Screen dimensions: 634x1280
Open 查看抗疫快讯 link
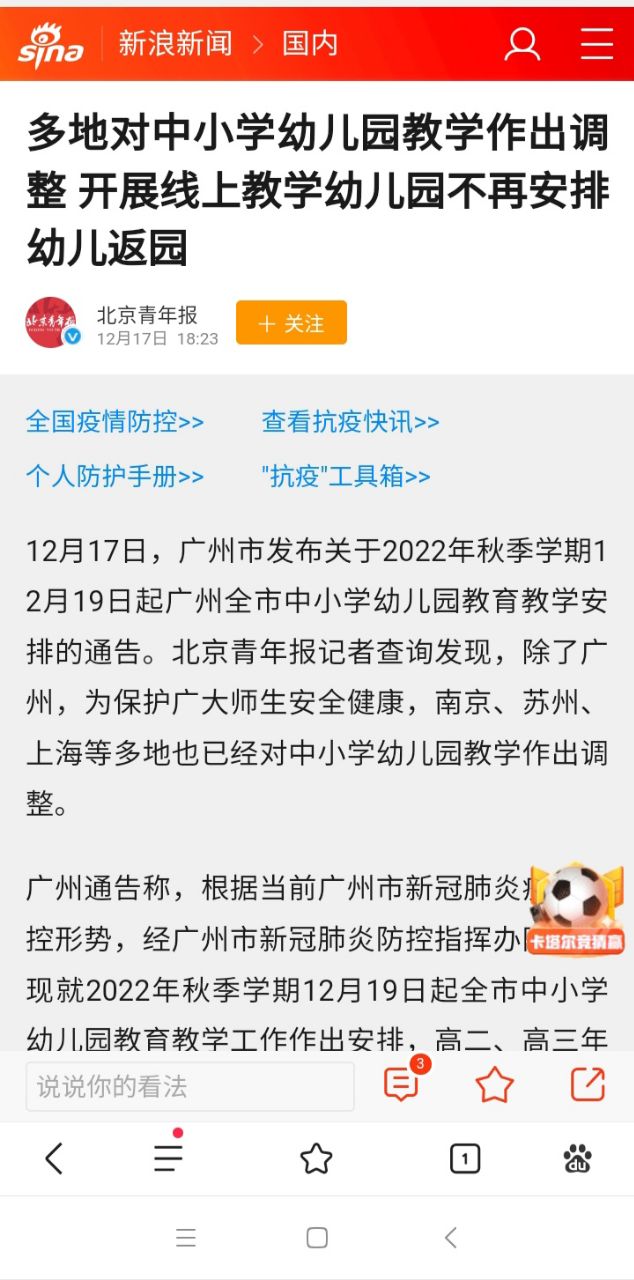350,422
